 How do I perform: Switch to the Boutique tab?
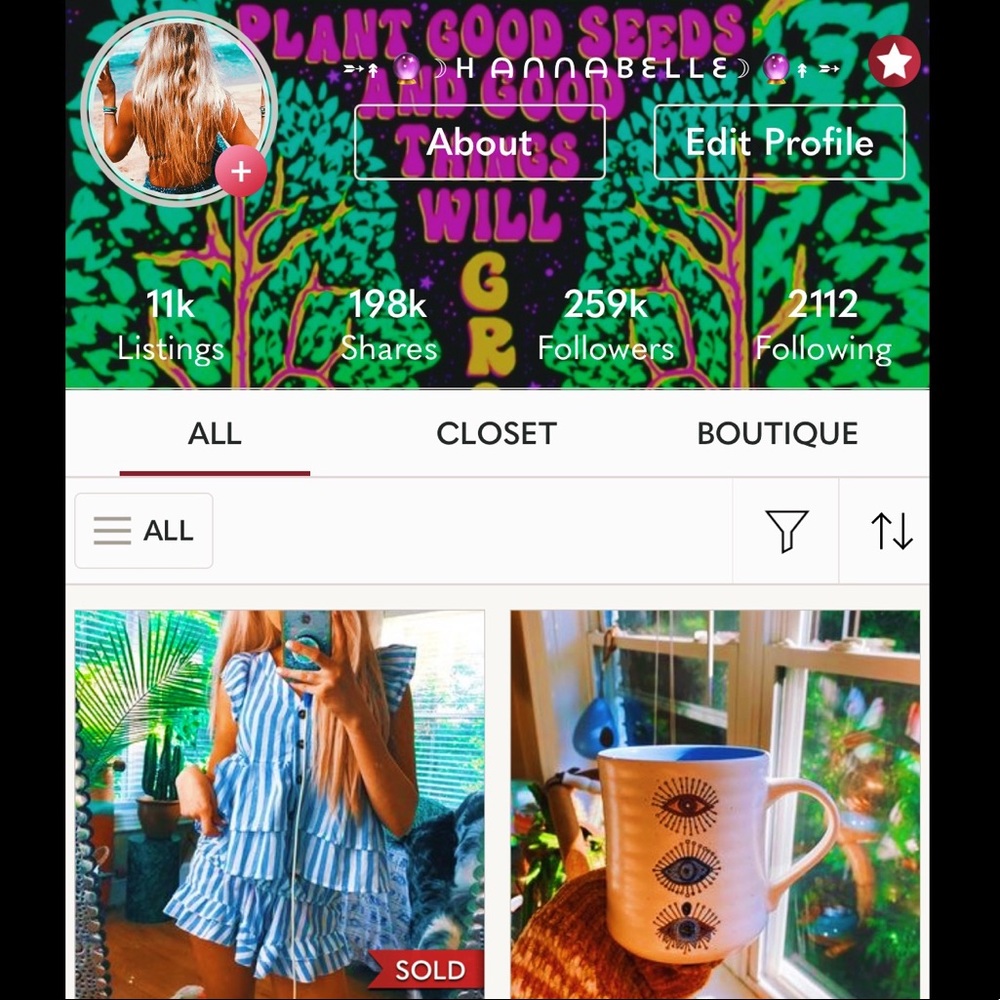pos(777,433)
